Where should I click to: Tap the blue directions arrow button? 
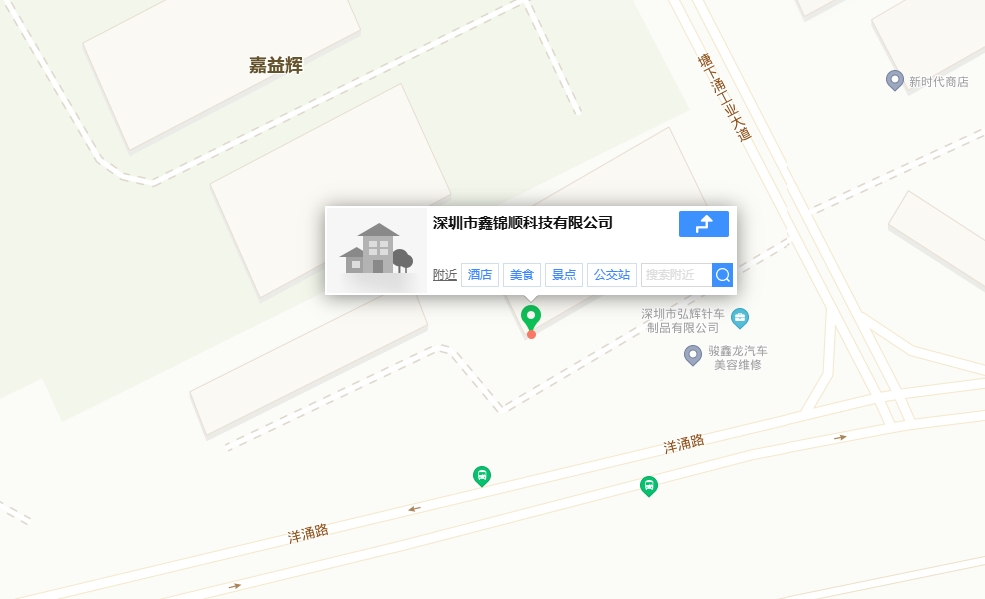(703, 224)
